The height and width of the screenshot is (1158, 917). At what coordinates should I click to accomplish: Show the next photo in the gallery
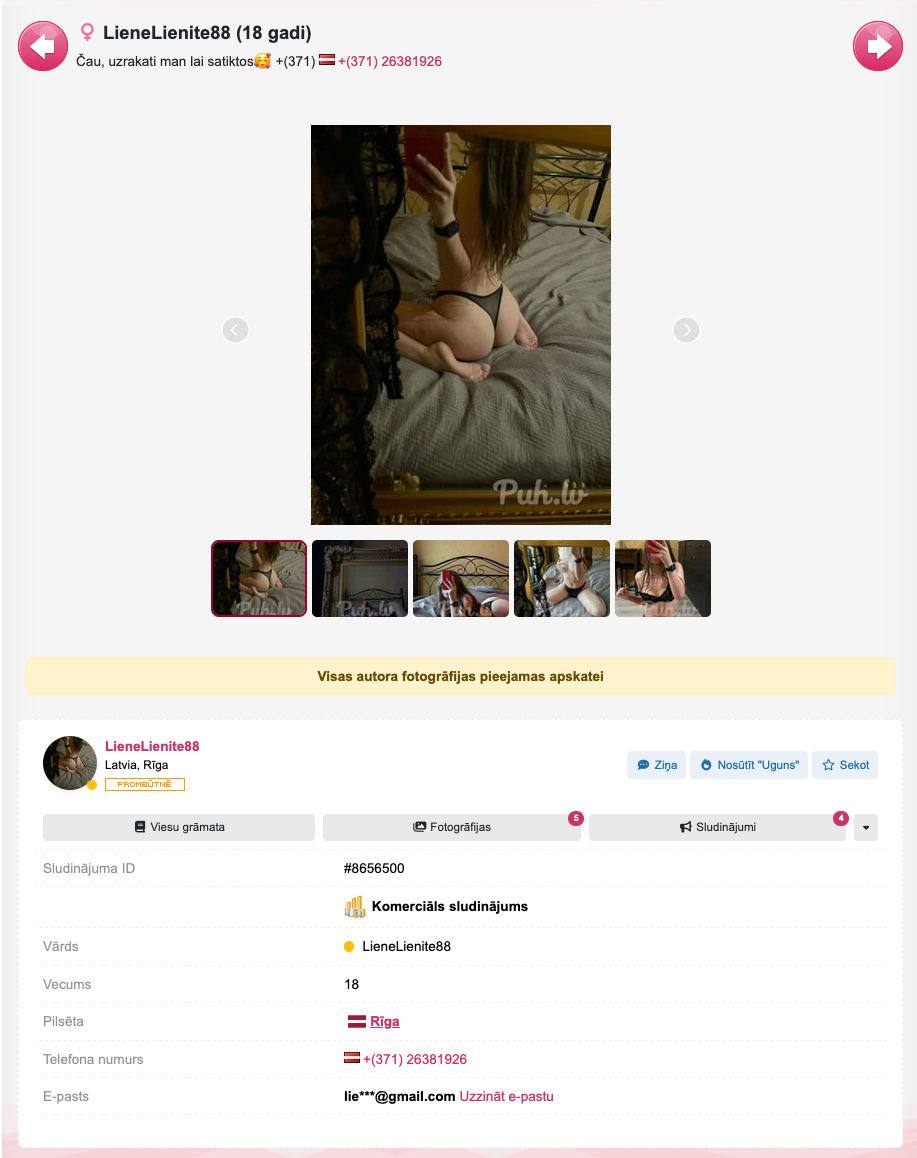686,330
